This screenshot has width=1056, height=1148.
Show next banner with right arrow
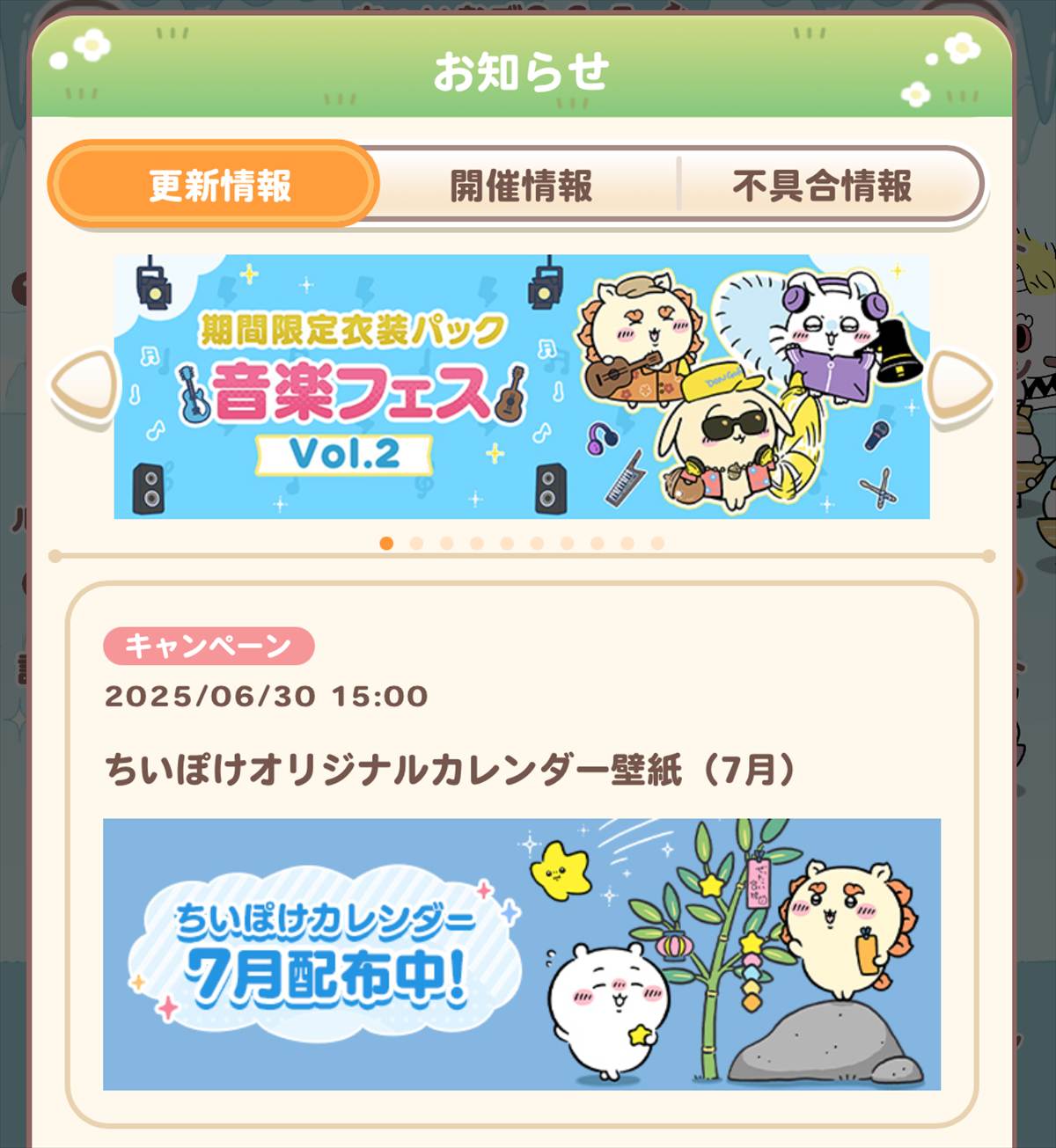point(960,387)
